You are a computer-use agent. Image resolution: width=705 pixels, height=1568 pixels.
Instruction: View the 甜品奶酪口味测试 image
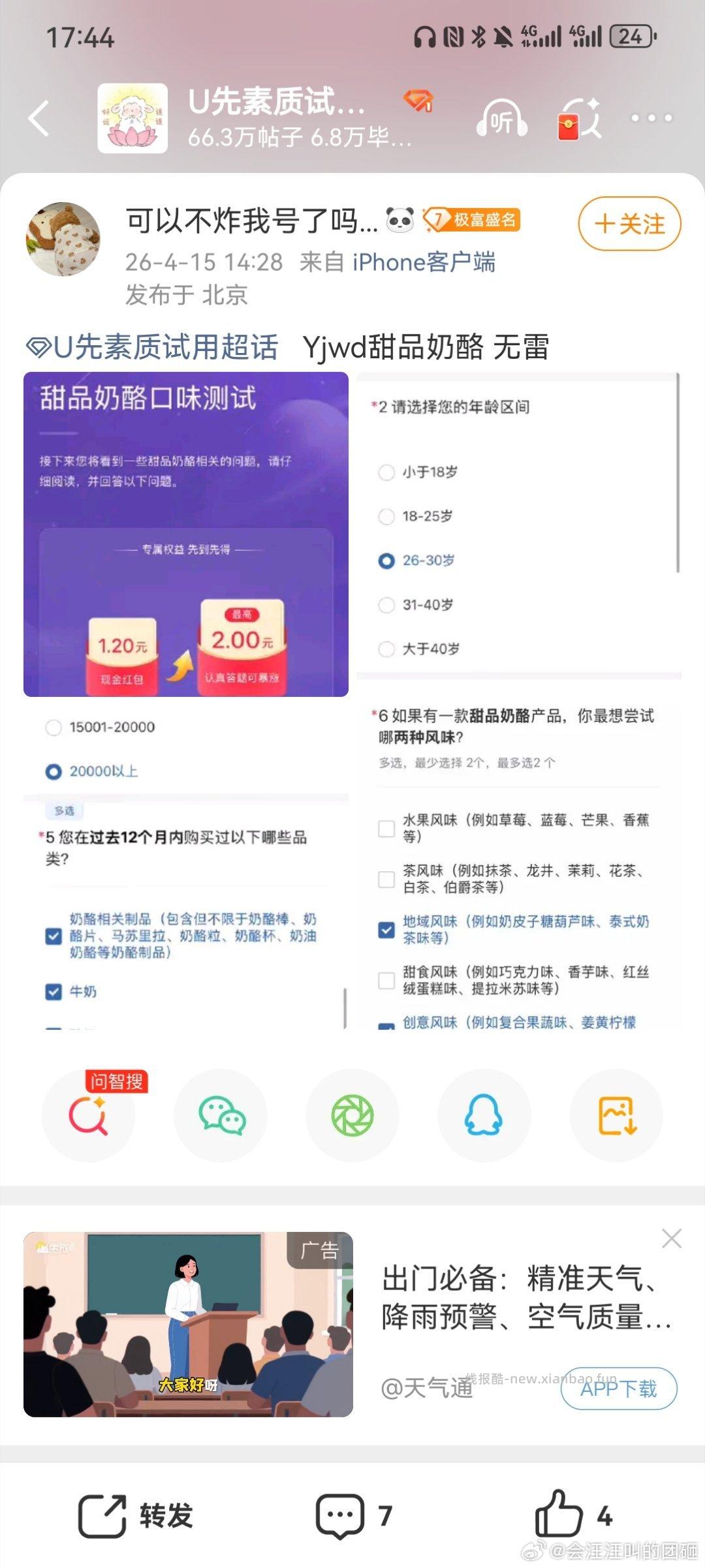point(186,534)
